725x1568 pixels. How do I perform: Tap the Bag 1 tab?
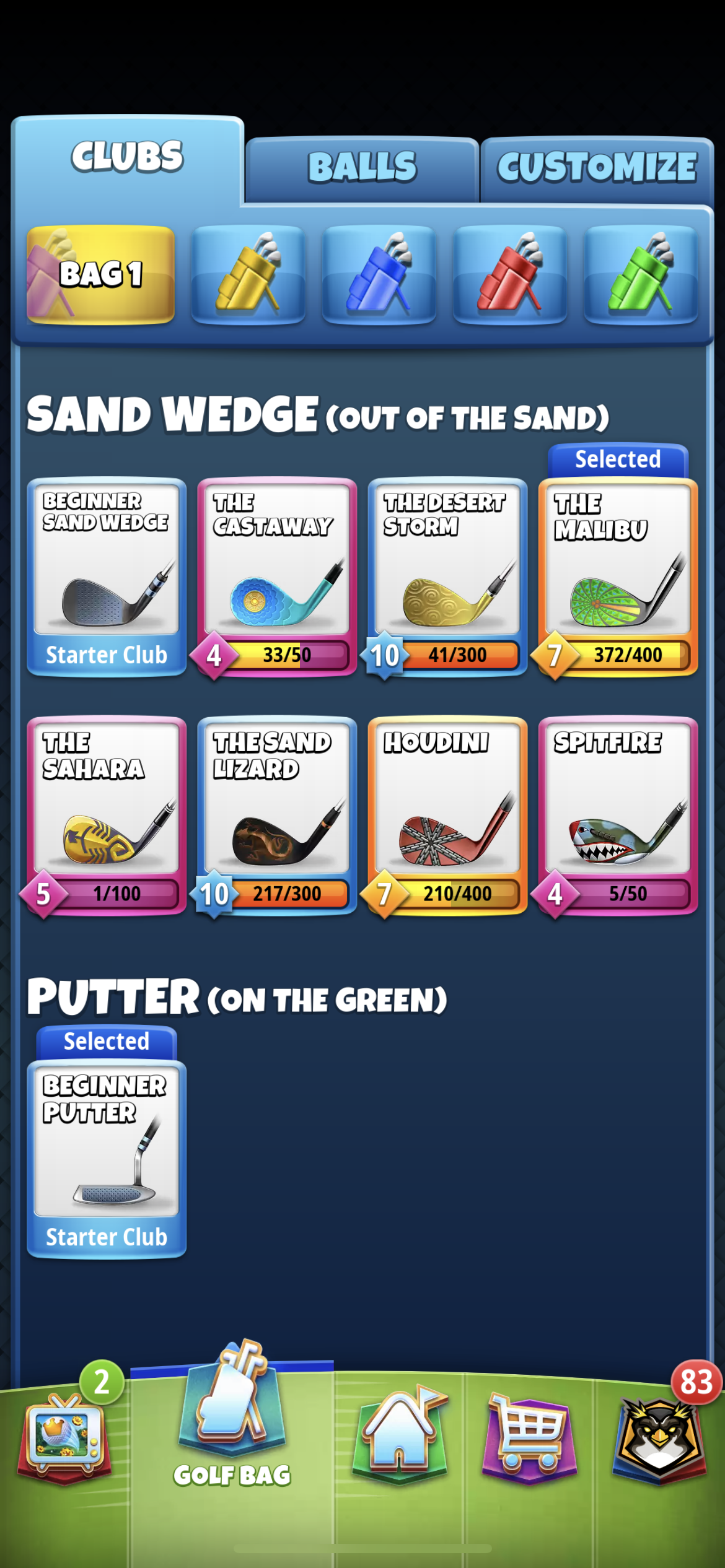click(100, 274)
